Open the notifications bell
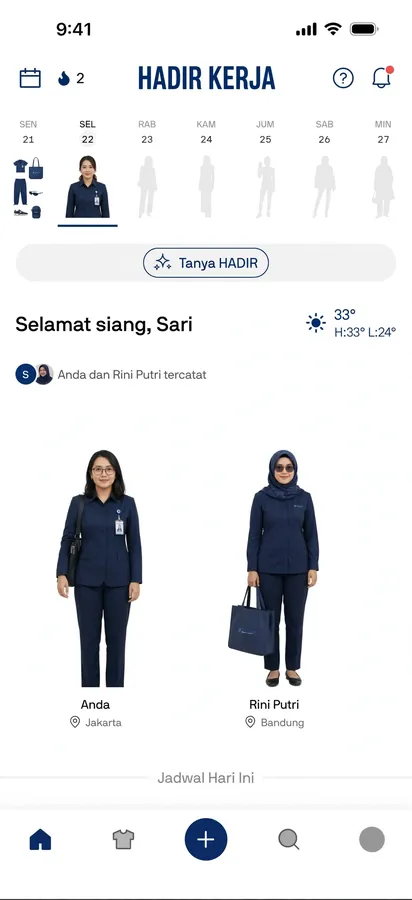412x900 pixels. pos(382,77)
